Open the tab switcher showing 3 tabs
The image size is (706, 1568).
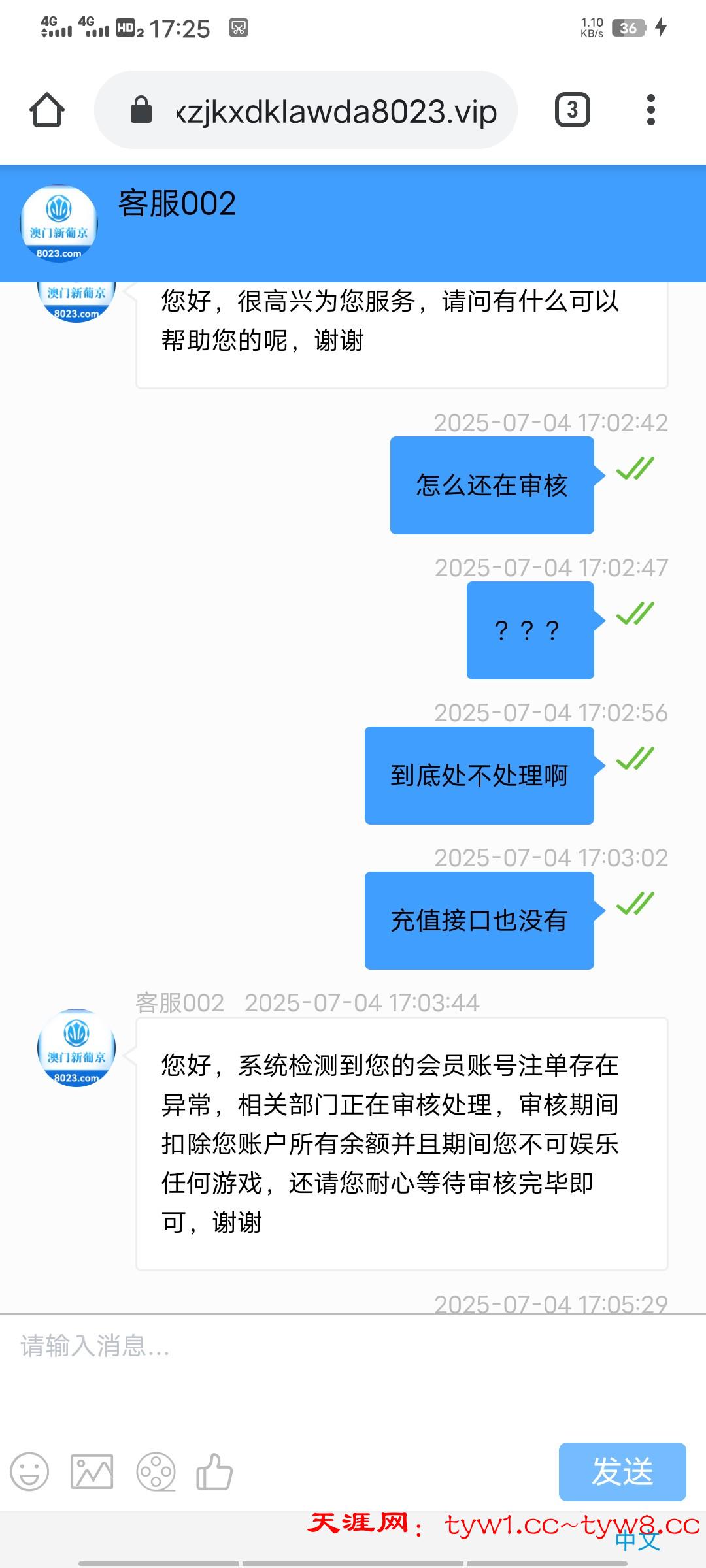(572, 110)
